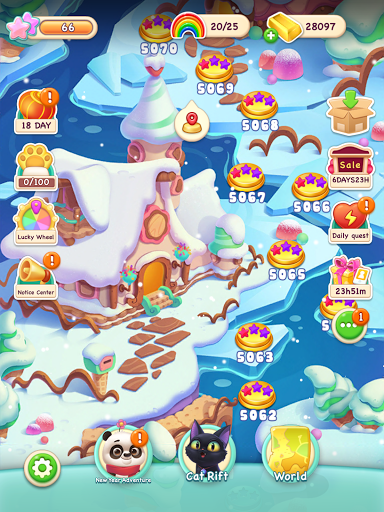Spin the Lucky Wheel

(x=36, y=222)
